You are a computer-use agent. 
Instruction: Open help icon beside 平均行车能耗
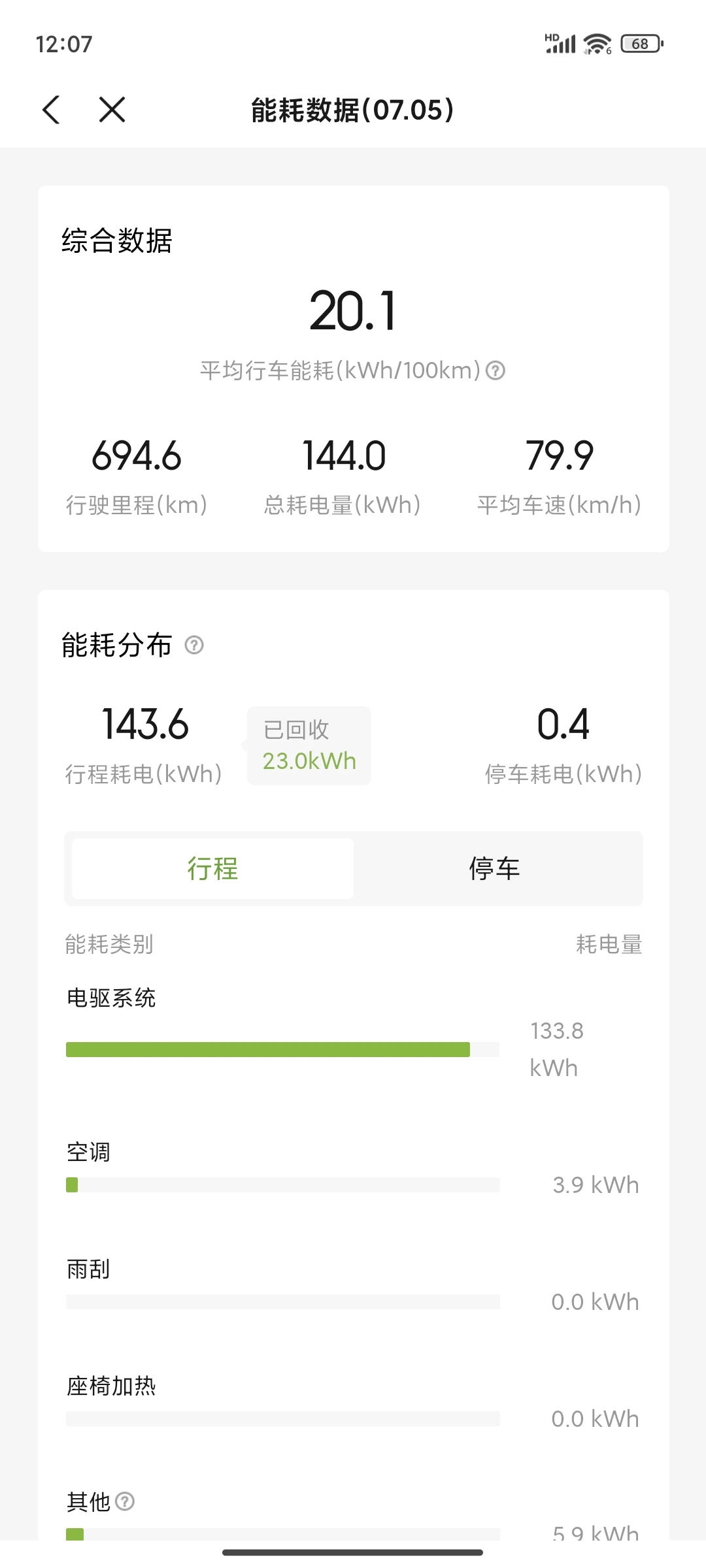[496, 370]
